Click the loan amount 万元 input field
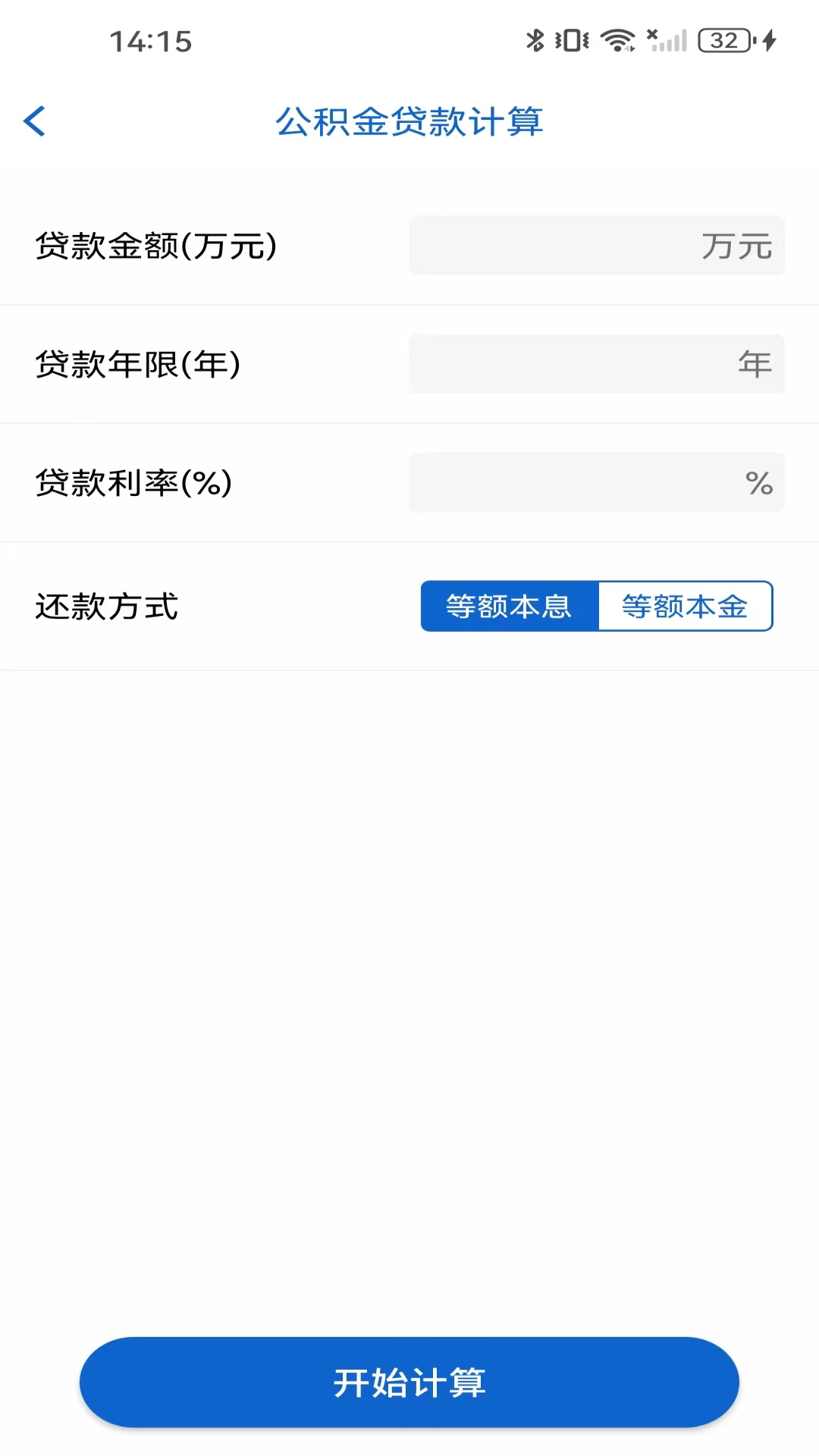819x1456 pixels. coord(595,245)
